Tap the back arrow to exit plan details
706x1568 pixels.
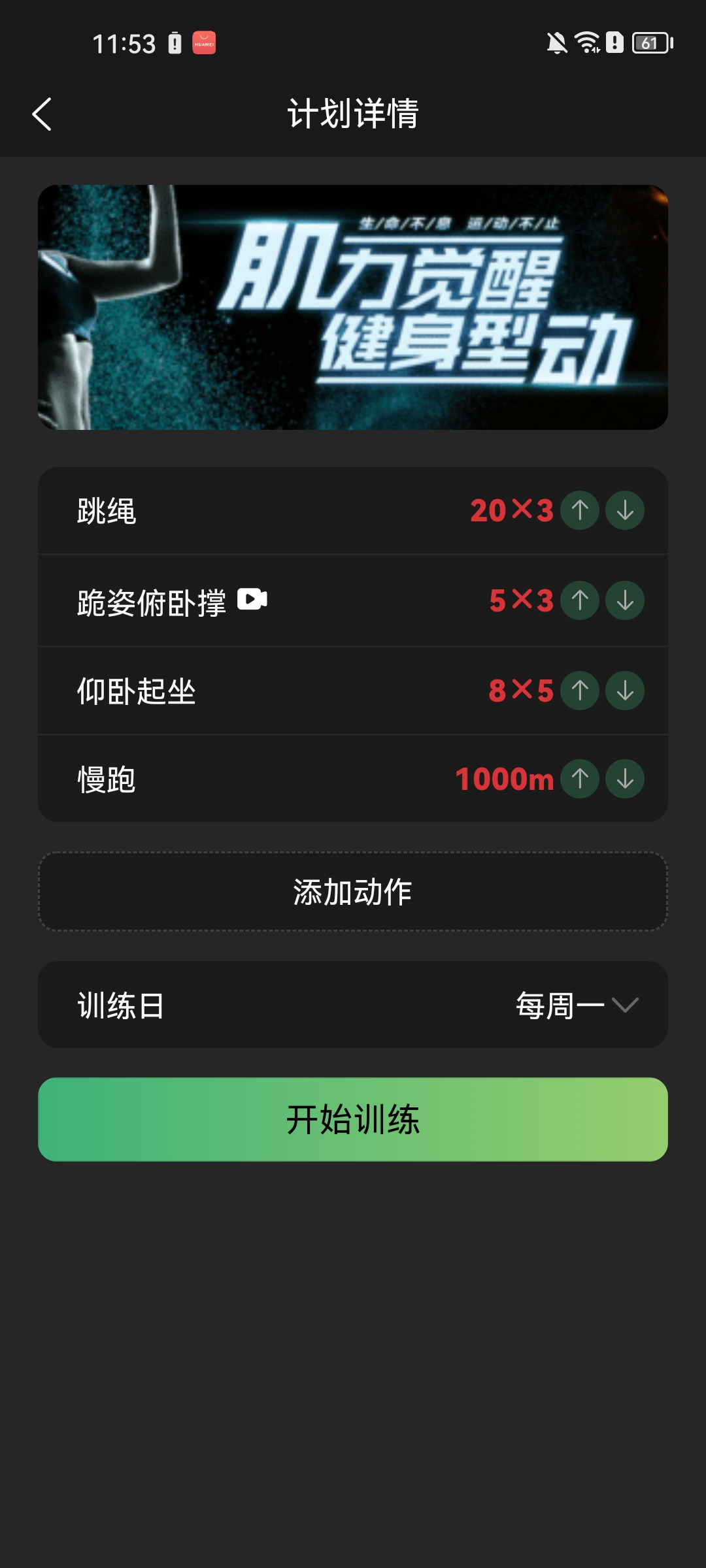42,114
